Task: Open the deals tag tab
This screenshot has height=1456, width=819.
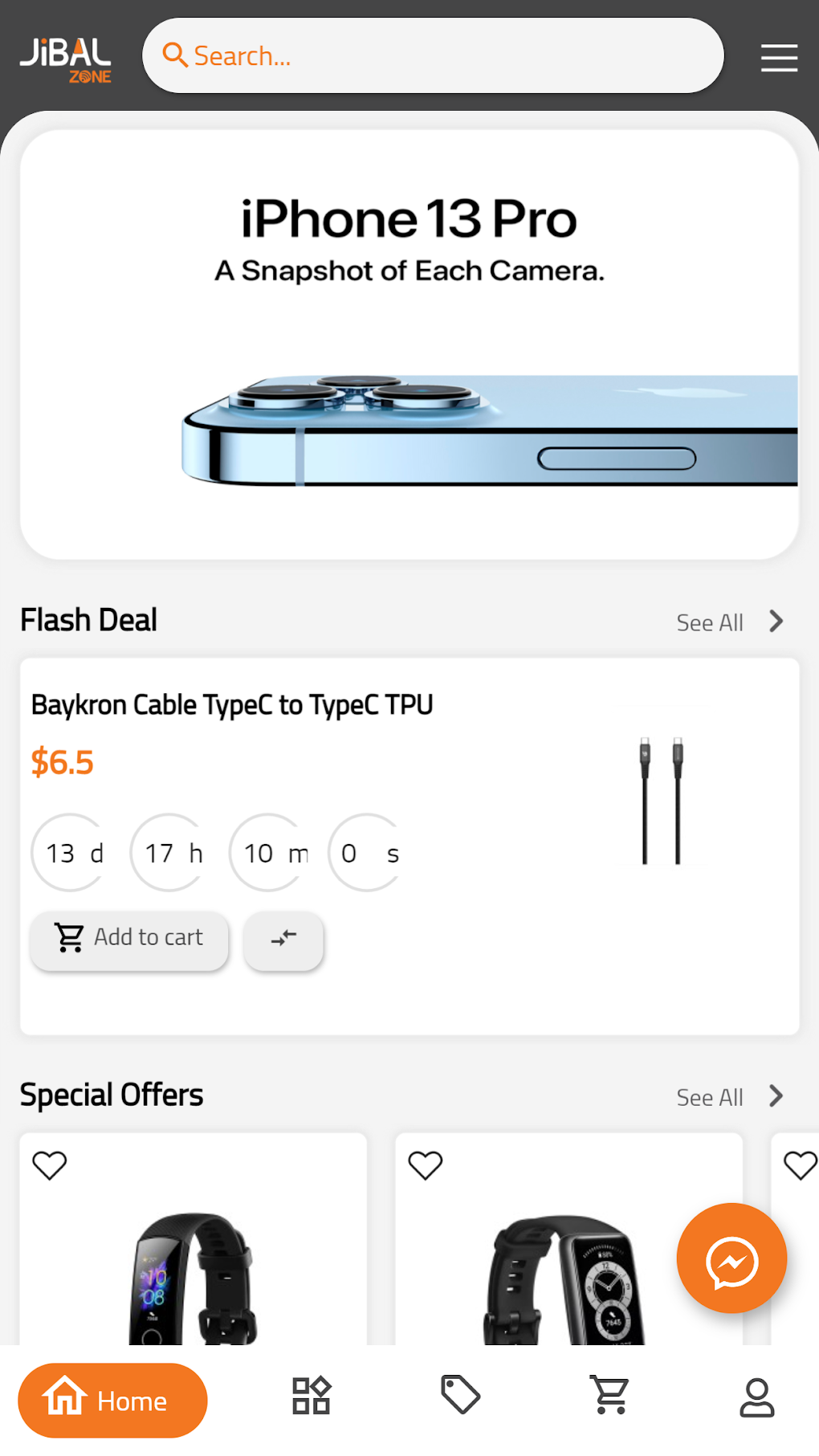Action: (460, 1395)
